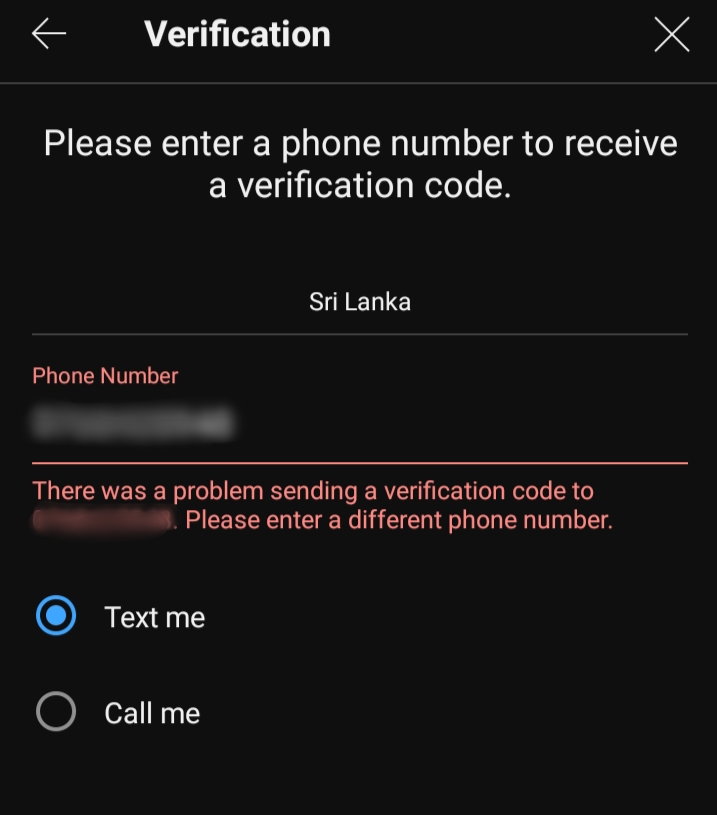Open the Sri Lanka country selector
The width and height of the screenshot is (717, 815).
[359, 302]
